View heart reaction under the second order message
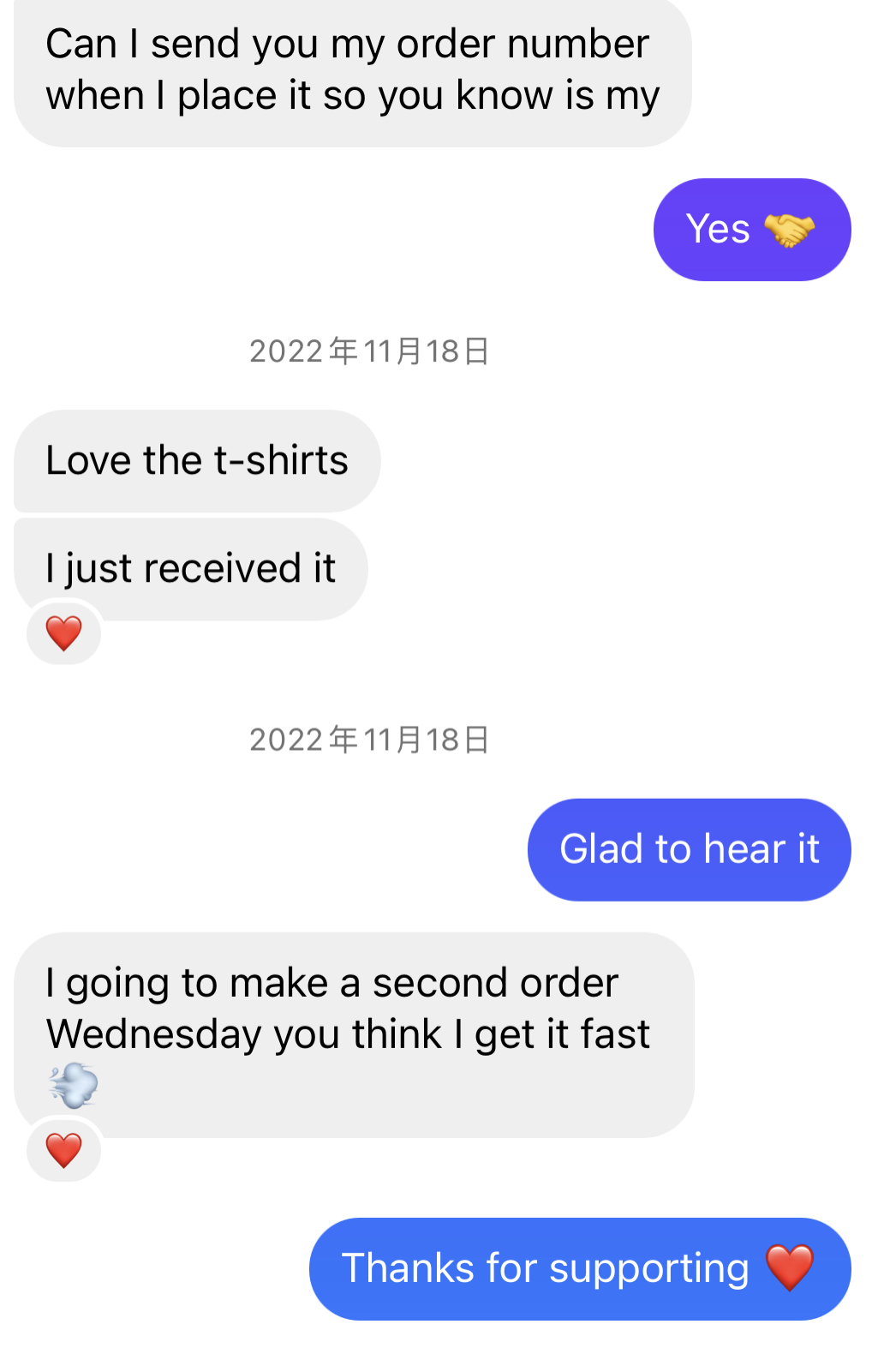 tap(63, 1150)
